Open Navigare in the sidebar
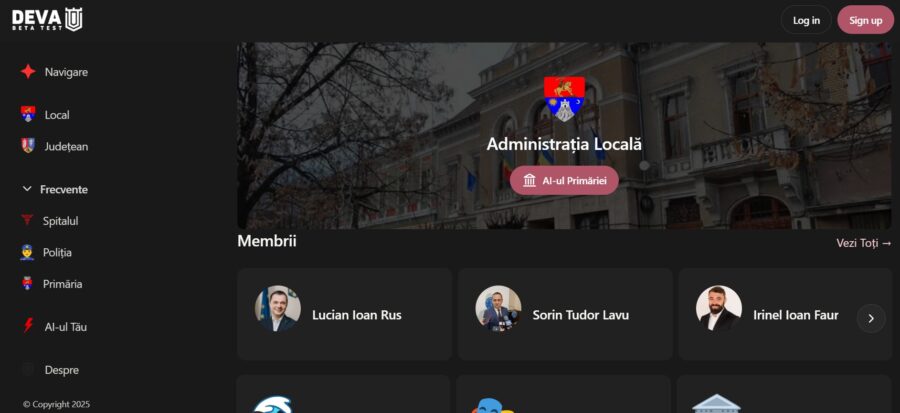Viewport: 900px width, 413px height. (65, 72)
